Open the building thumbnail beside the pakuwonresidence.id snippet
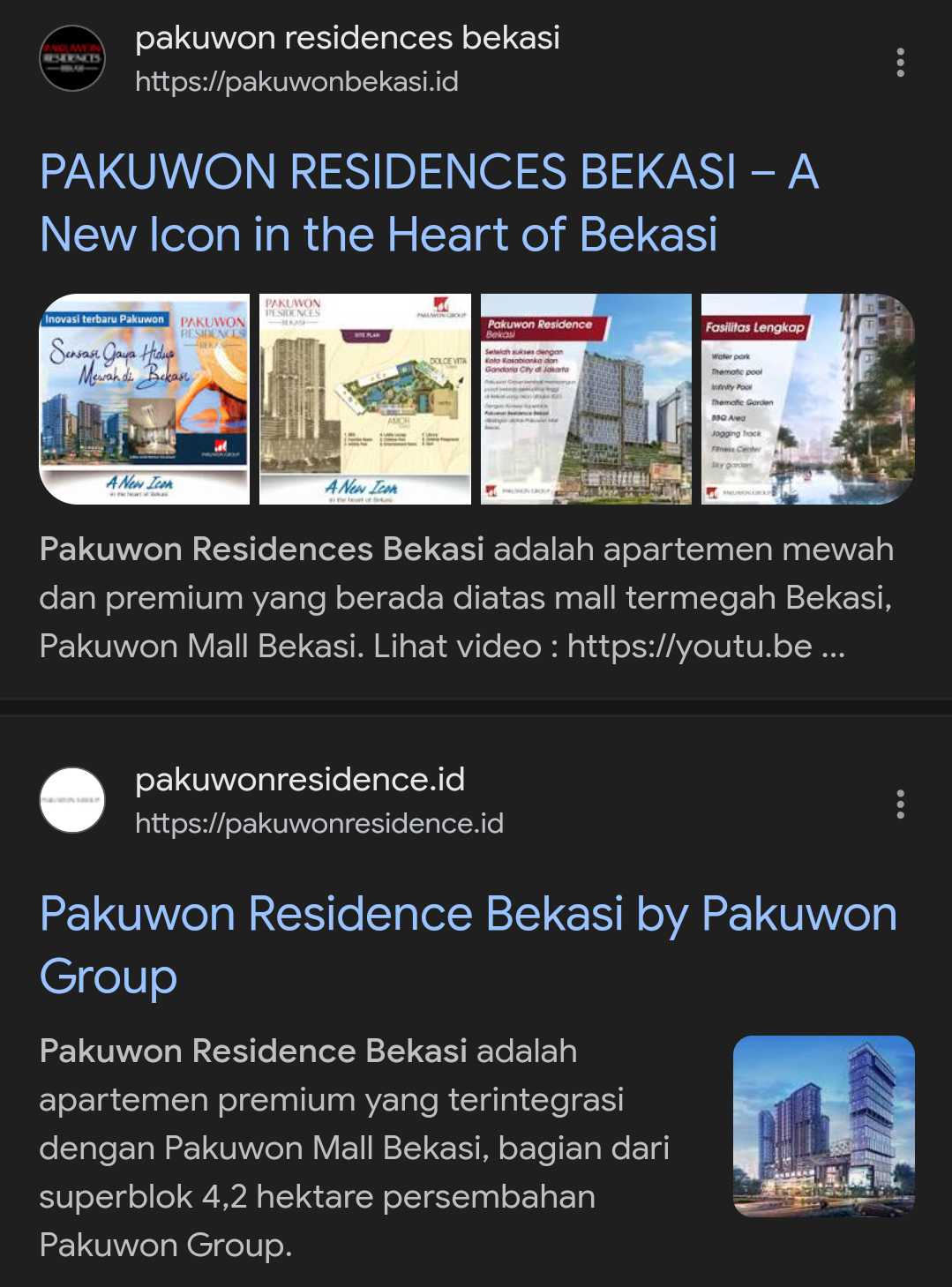Screen dimensions: 952x1287 (x=823, y=1126)
